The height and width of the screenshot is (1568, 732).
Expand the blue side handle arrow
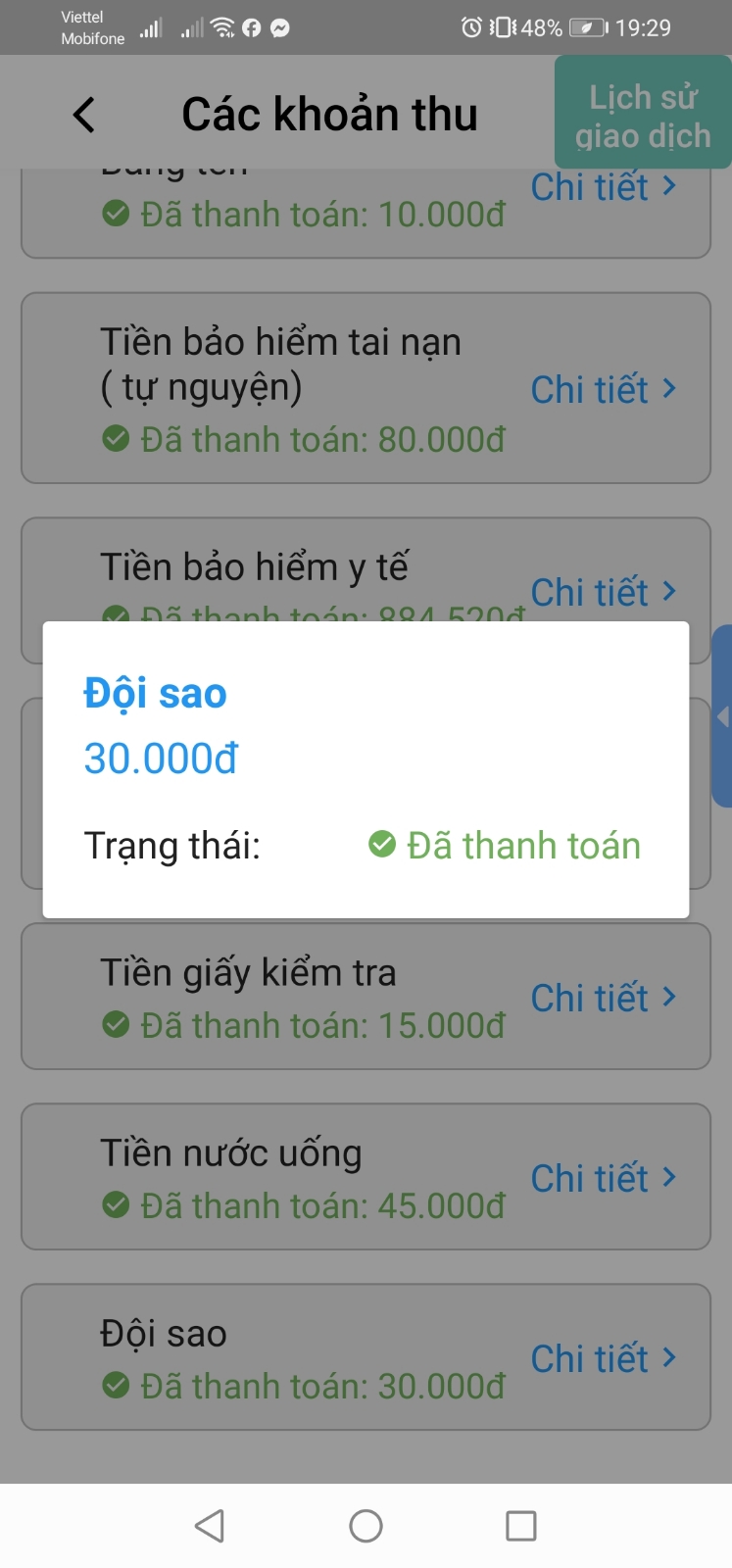point(722,716)
